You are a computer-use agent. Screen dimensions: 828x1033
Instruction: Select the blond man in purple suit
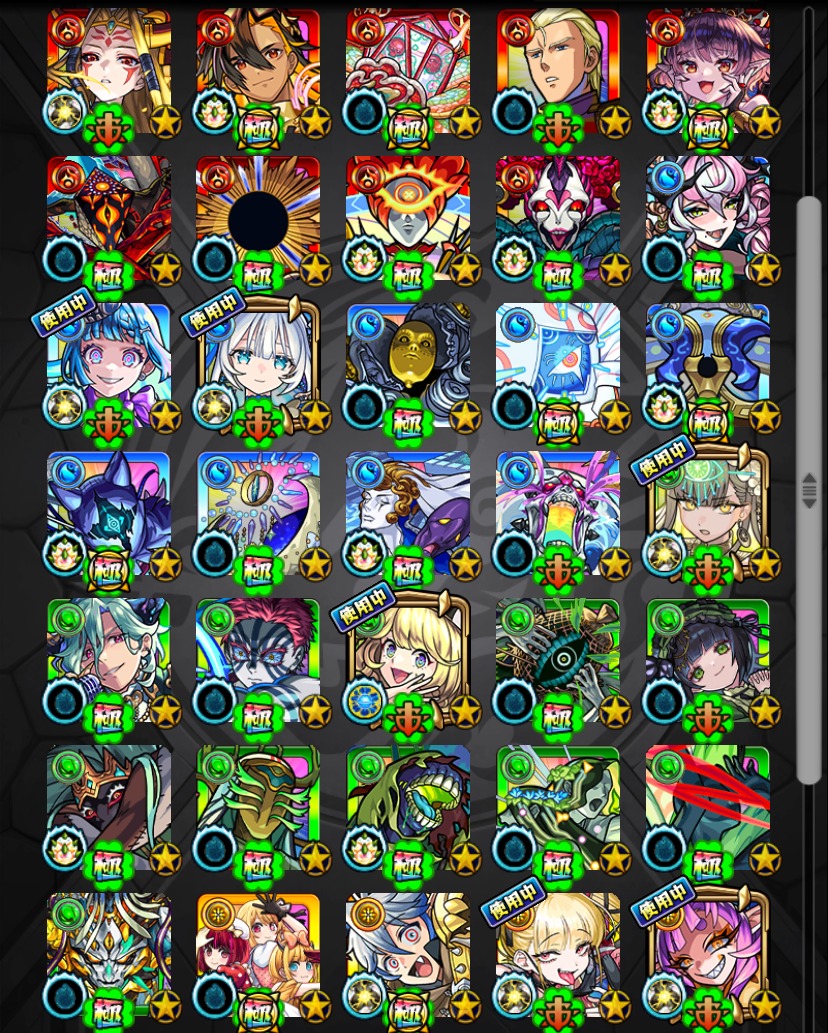(558, 70)
